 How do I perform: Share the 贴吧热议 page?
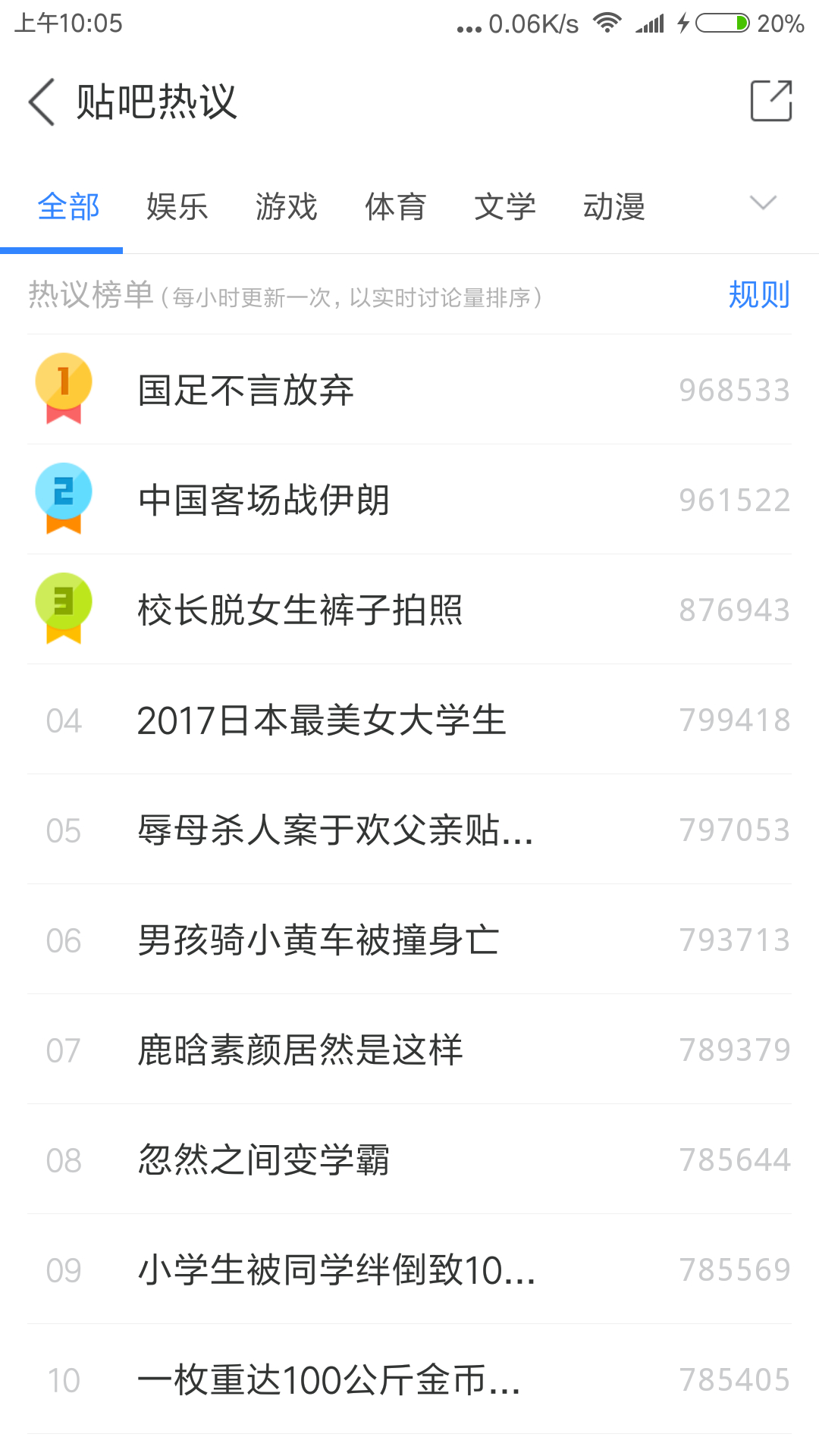click(x=770, y=102)
